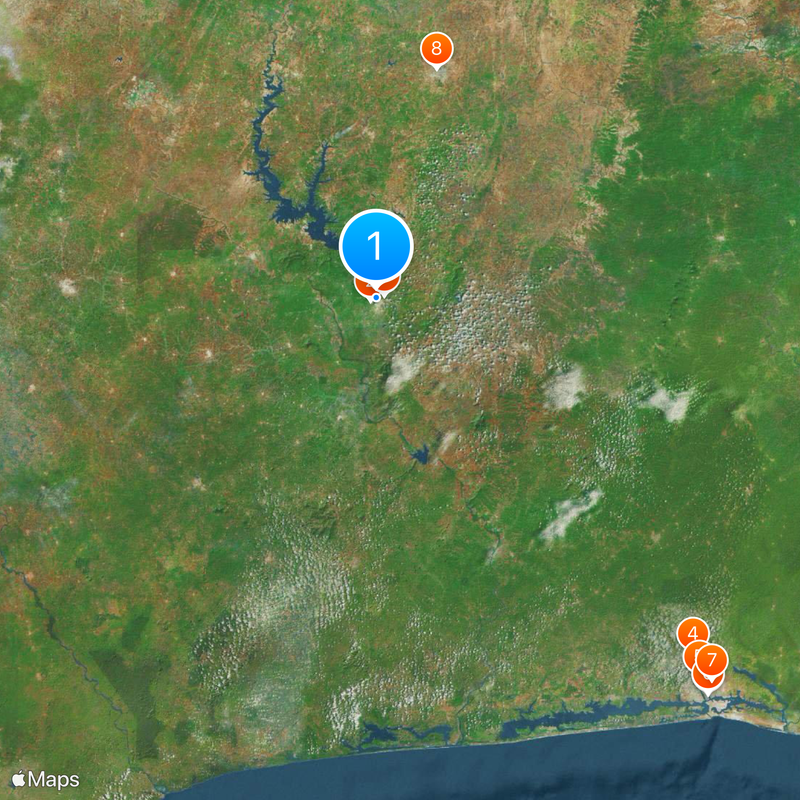Screen dimensions: 800x800
Task: Select the large blue pin numbered 1
Action: [376, 245]
